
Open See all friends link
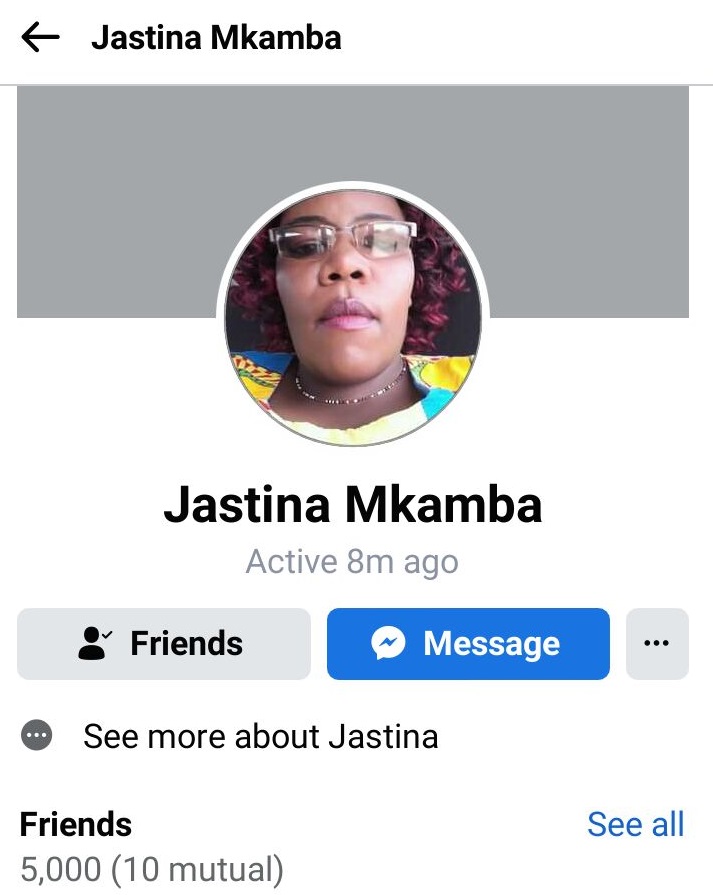(635, 824)
